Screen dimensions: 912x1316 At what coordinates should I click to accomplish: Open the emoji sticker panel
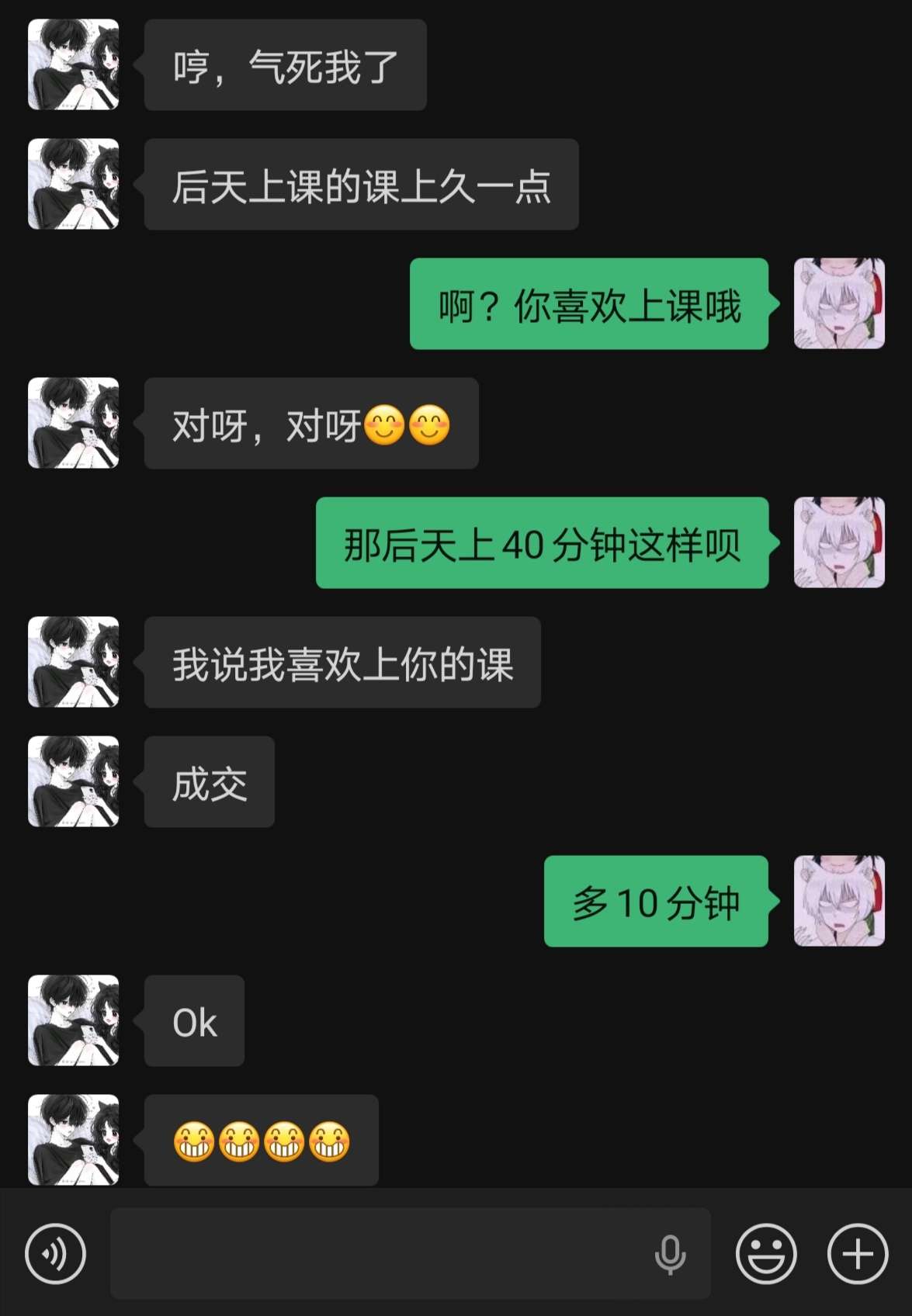766,1253
